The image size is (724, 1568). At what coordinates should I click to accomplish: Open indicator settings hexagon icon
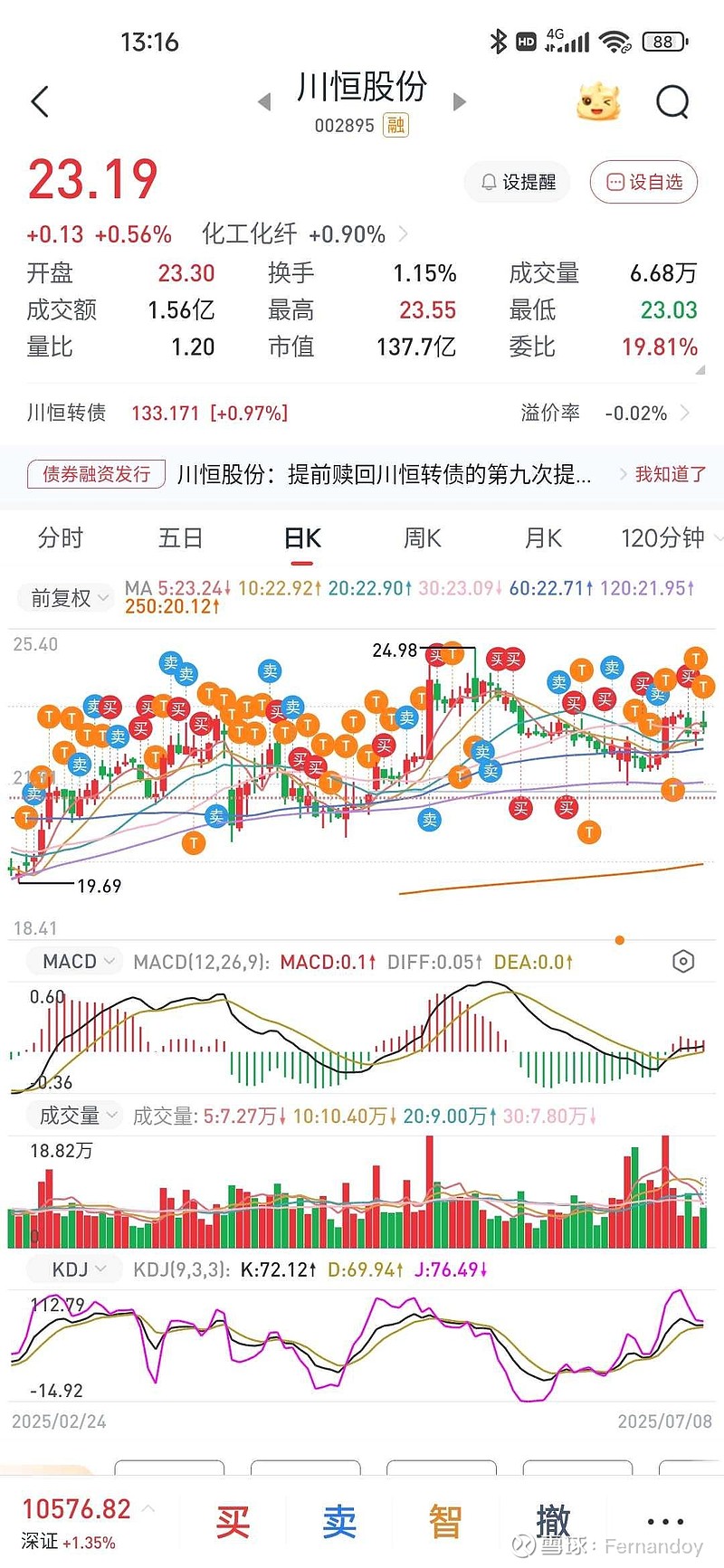[683, 961]
